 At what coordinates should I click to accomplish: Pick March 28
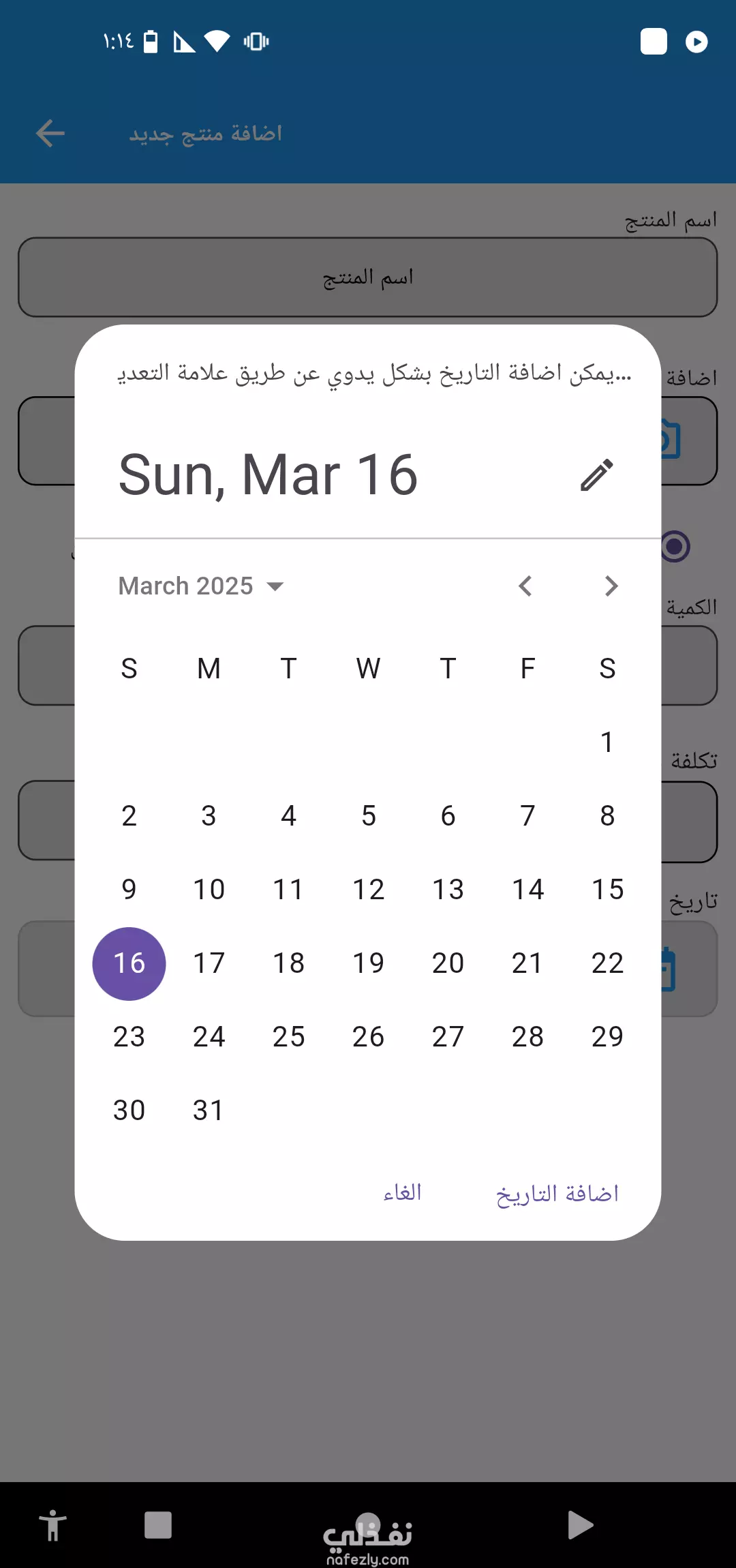[527, 1036]
